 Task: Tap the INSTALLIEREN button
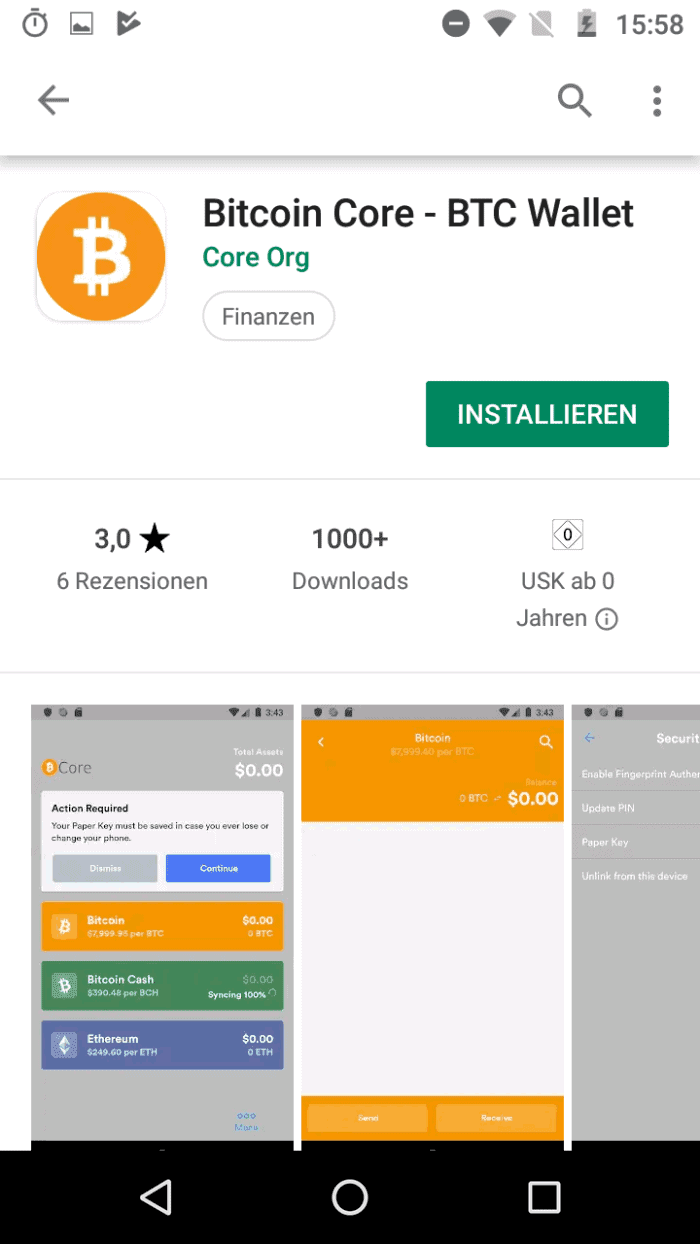(x=547, y=414)
